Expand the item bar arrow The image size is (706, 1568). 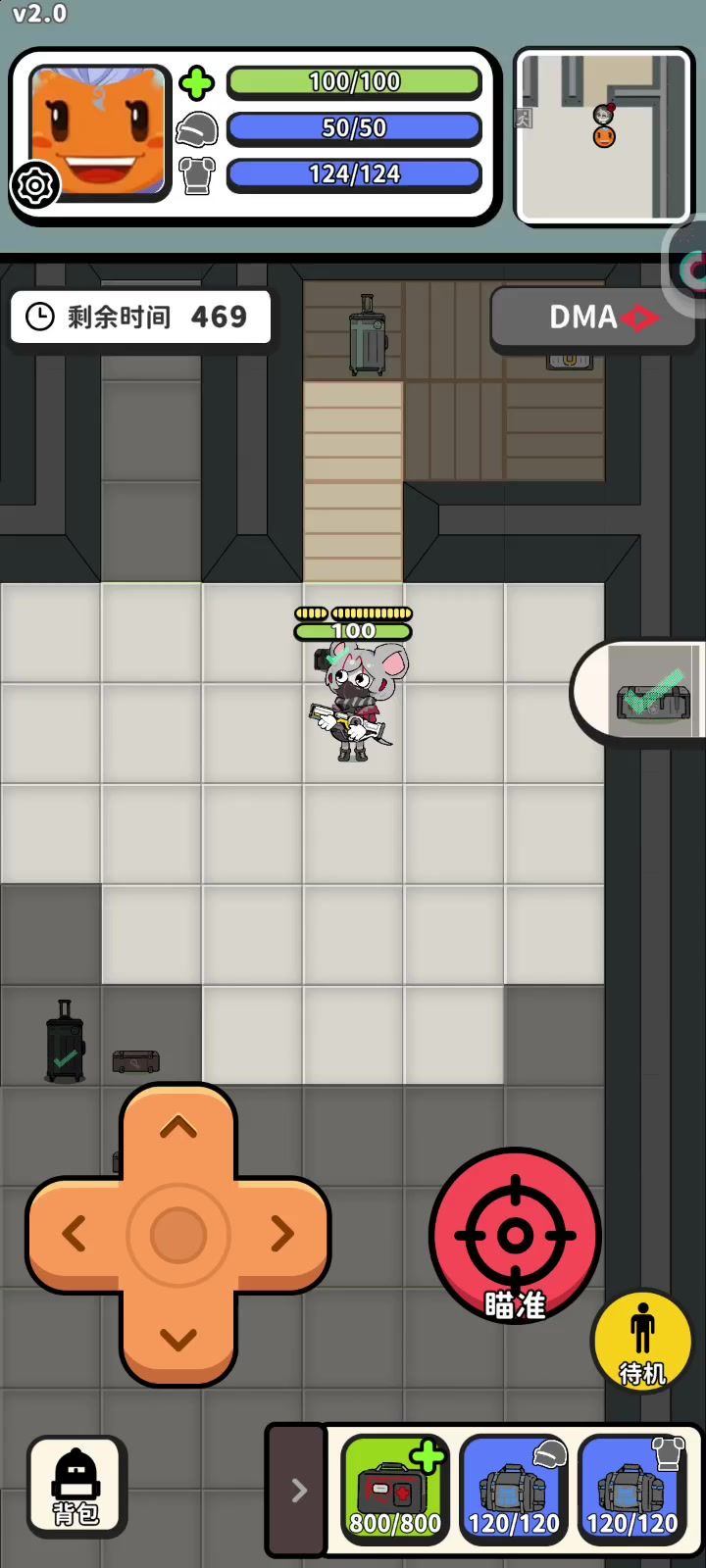point(298,1491)
